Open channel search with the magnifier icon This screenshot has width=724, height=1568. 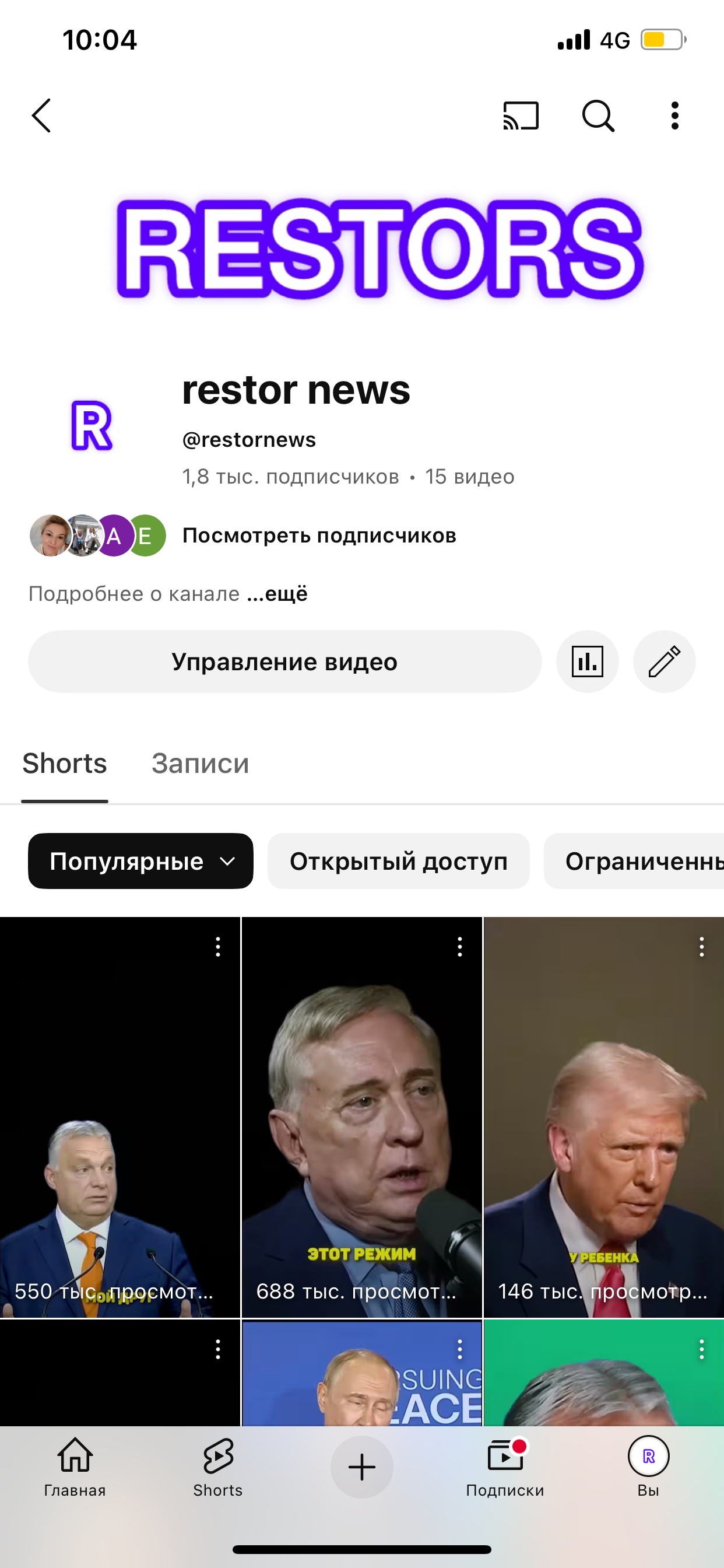click(598, 116)
